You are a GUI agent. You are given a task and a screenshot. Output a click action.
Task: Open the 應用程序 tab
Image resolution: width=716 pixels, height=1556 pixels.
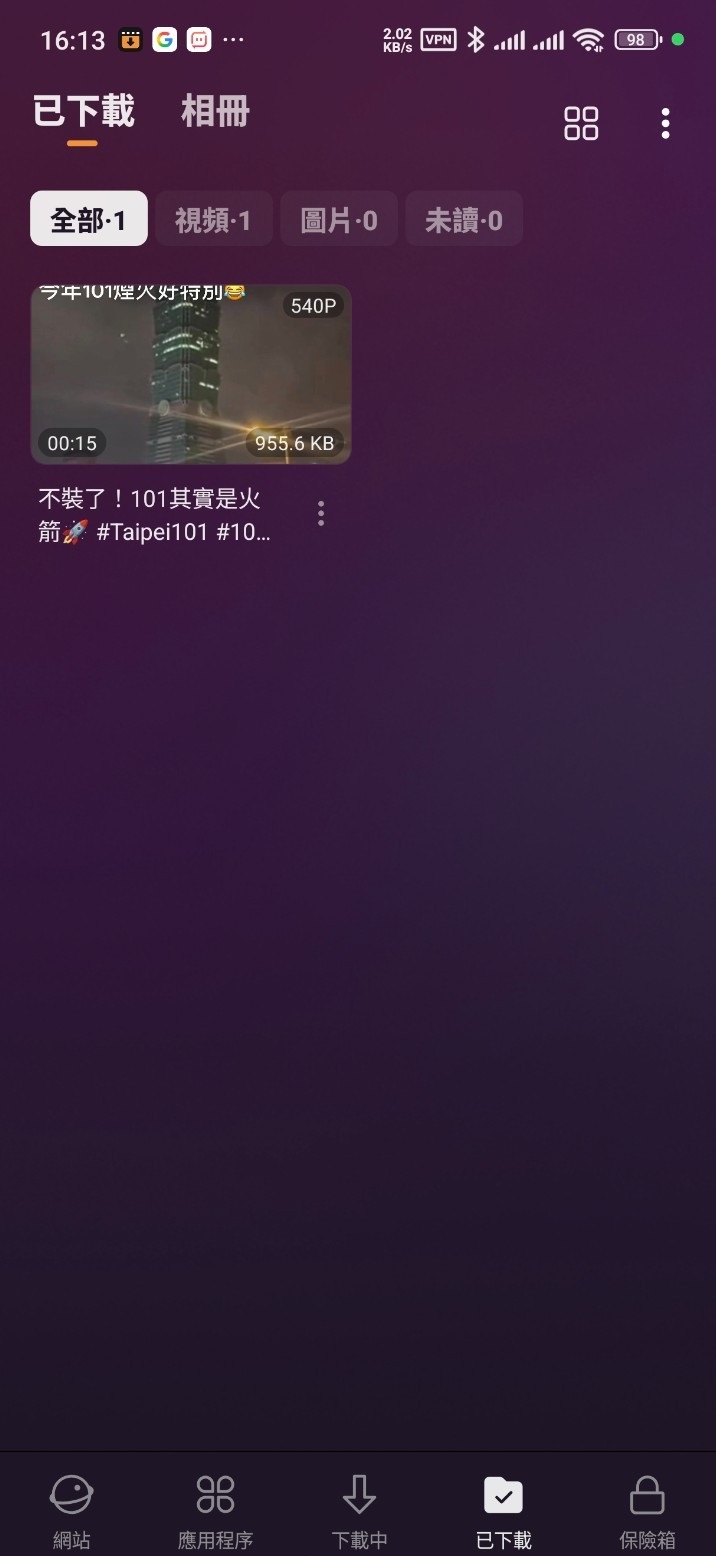215,1511
